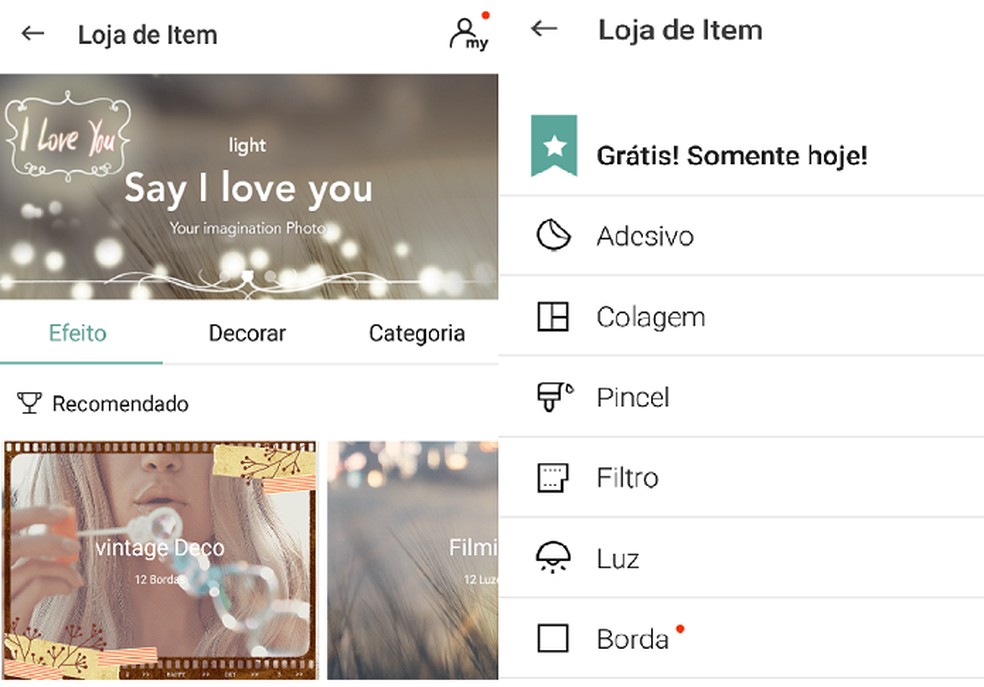
Task: Go back from the category list screen
Action: 544,29
